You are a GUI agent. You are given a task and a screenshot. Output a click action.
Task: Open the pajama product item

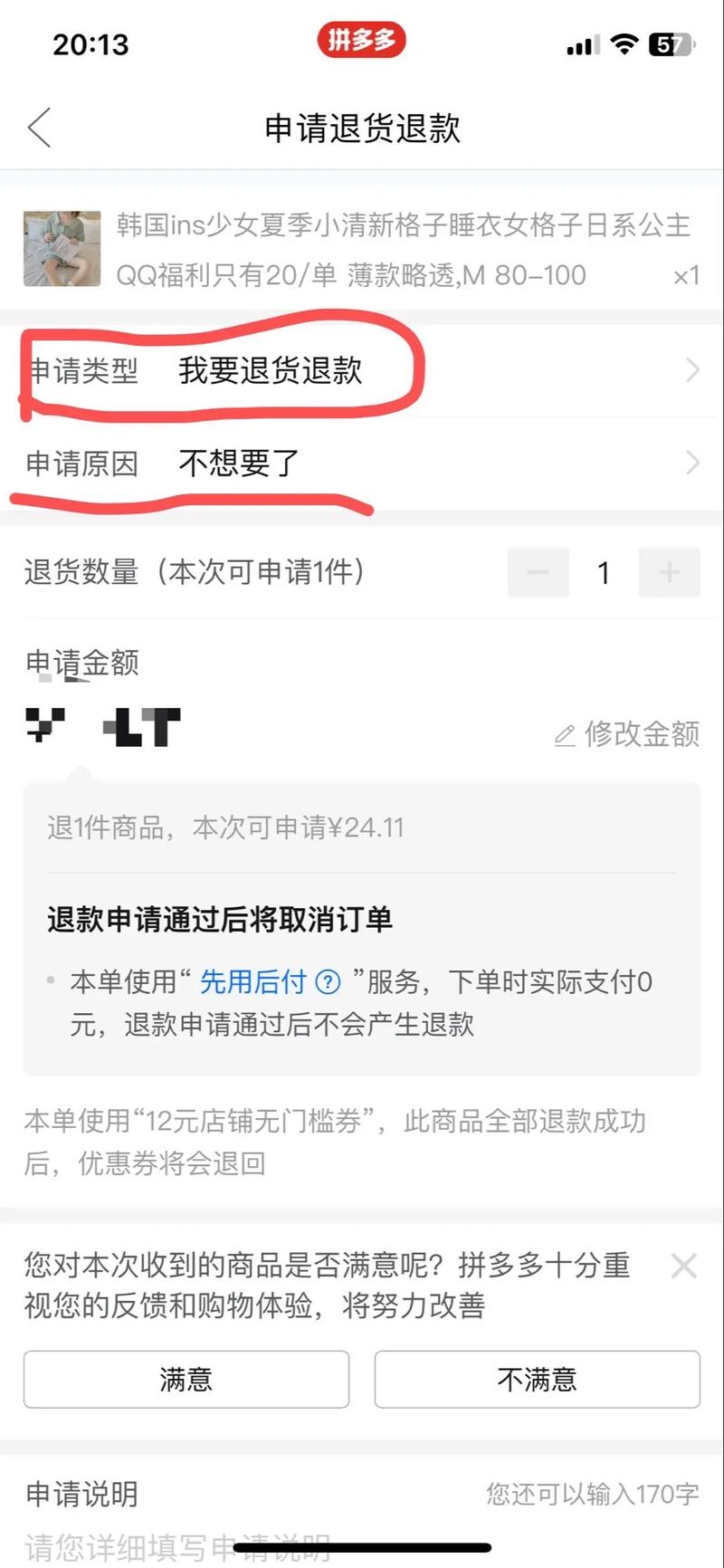click(x=362, y=249)
